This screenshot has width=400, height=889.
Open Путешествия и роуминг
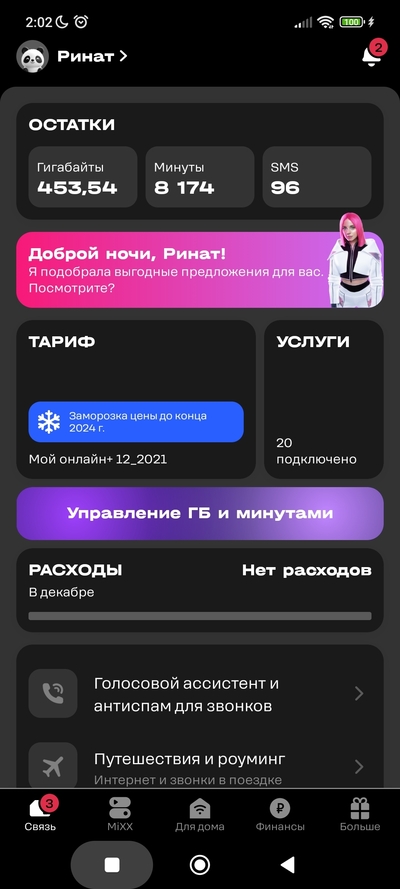click(x=199, y=767)
